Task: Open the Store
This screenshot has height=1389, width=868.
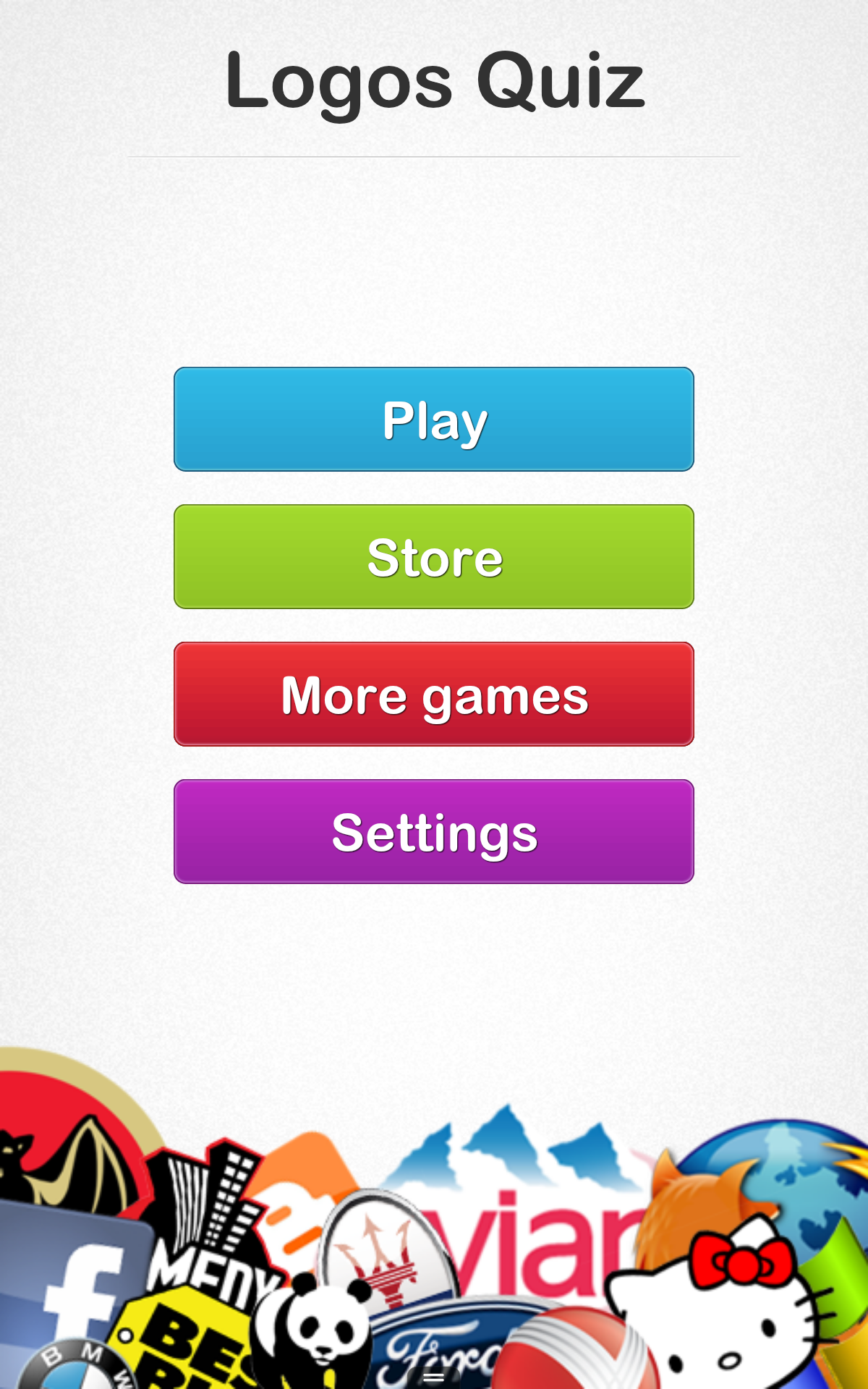Action: tap(433, 556)
